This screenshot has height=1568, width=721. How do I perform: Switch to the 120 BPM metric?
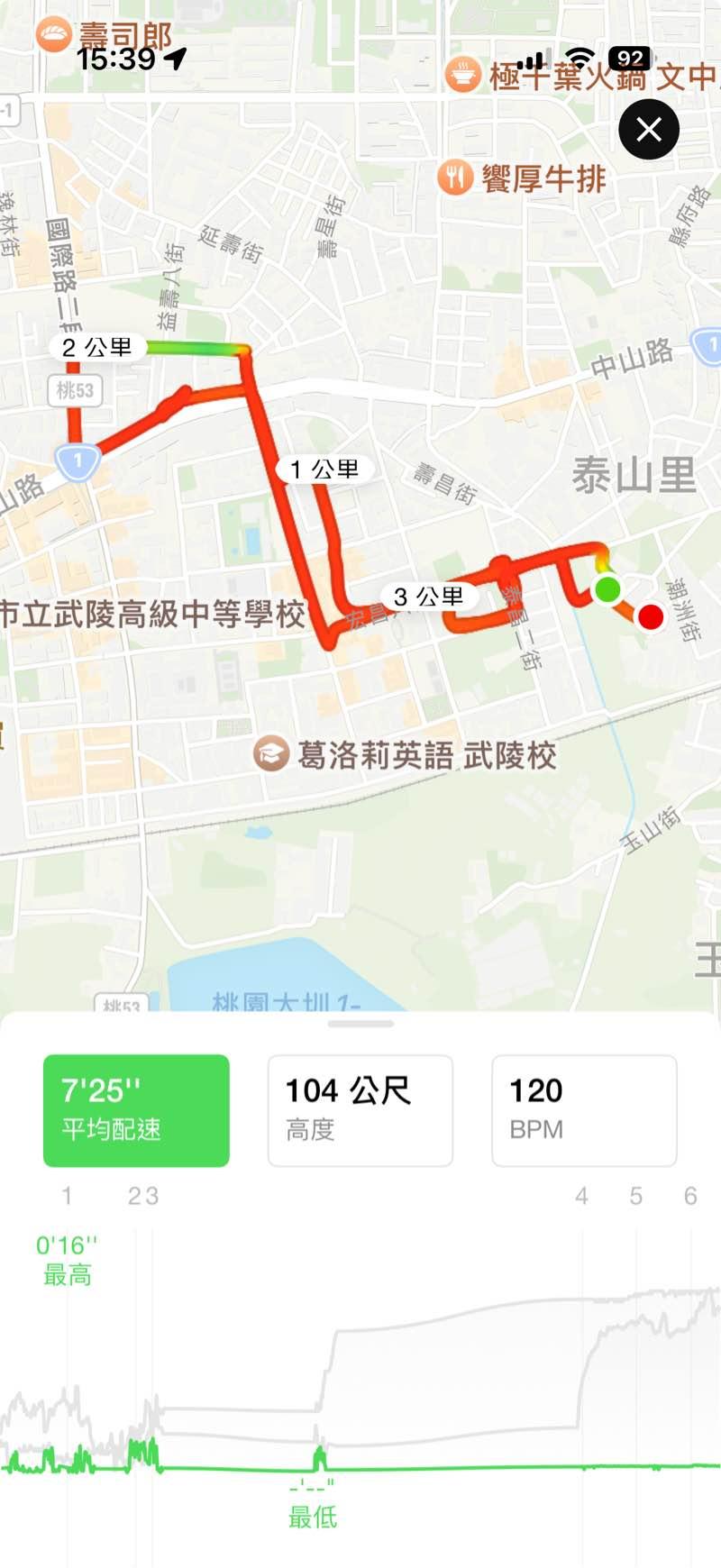584,1110
